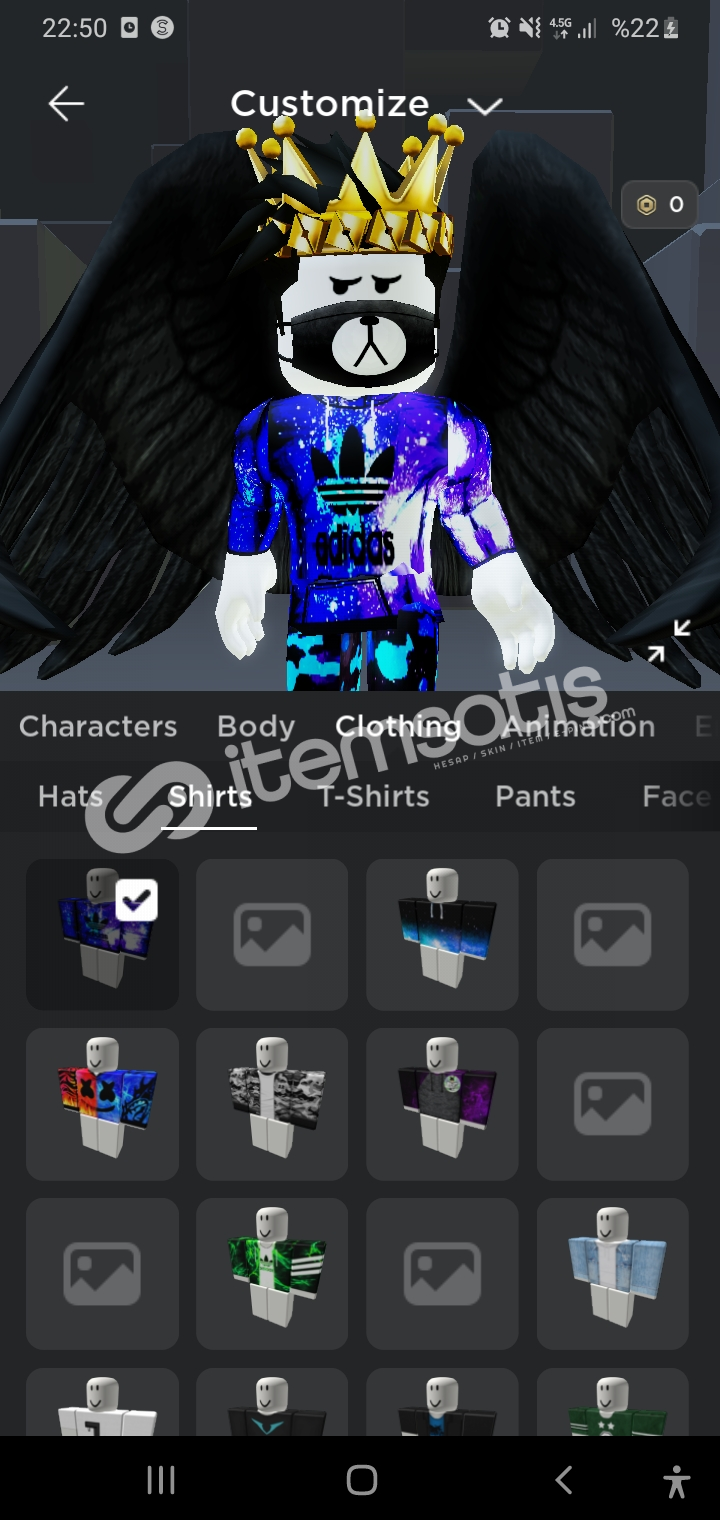
Task: Equip the orange and blue Marshmello shirt
Action: (102, 1104)
